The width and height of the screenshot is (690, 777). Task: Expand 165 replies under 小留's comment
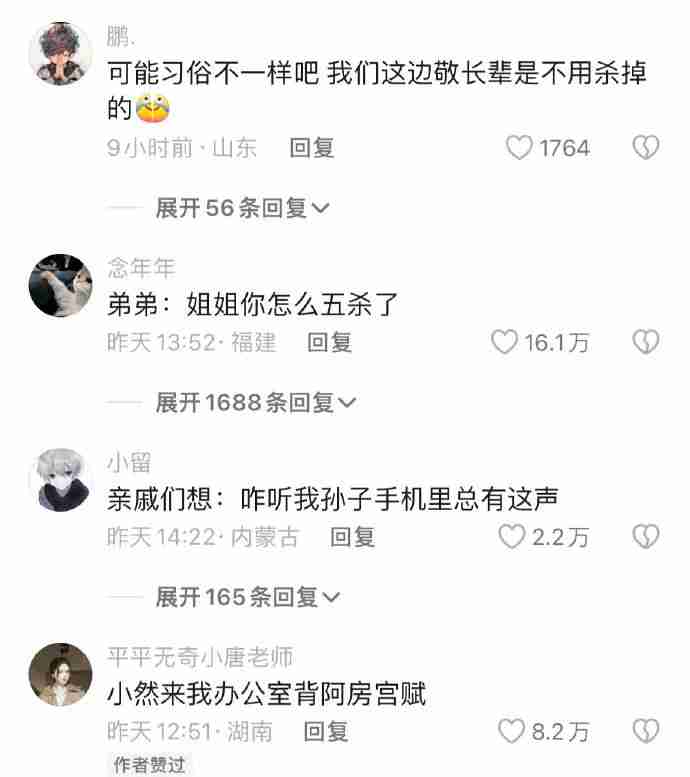(x=247, y=597)
